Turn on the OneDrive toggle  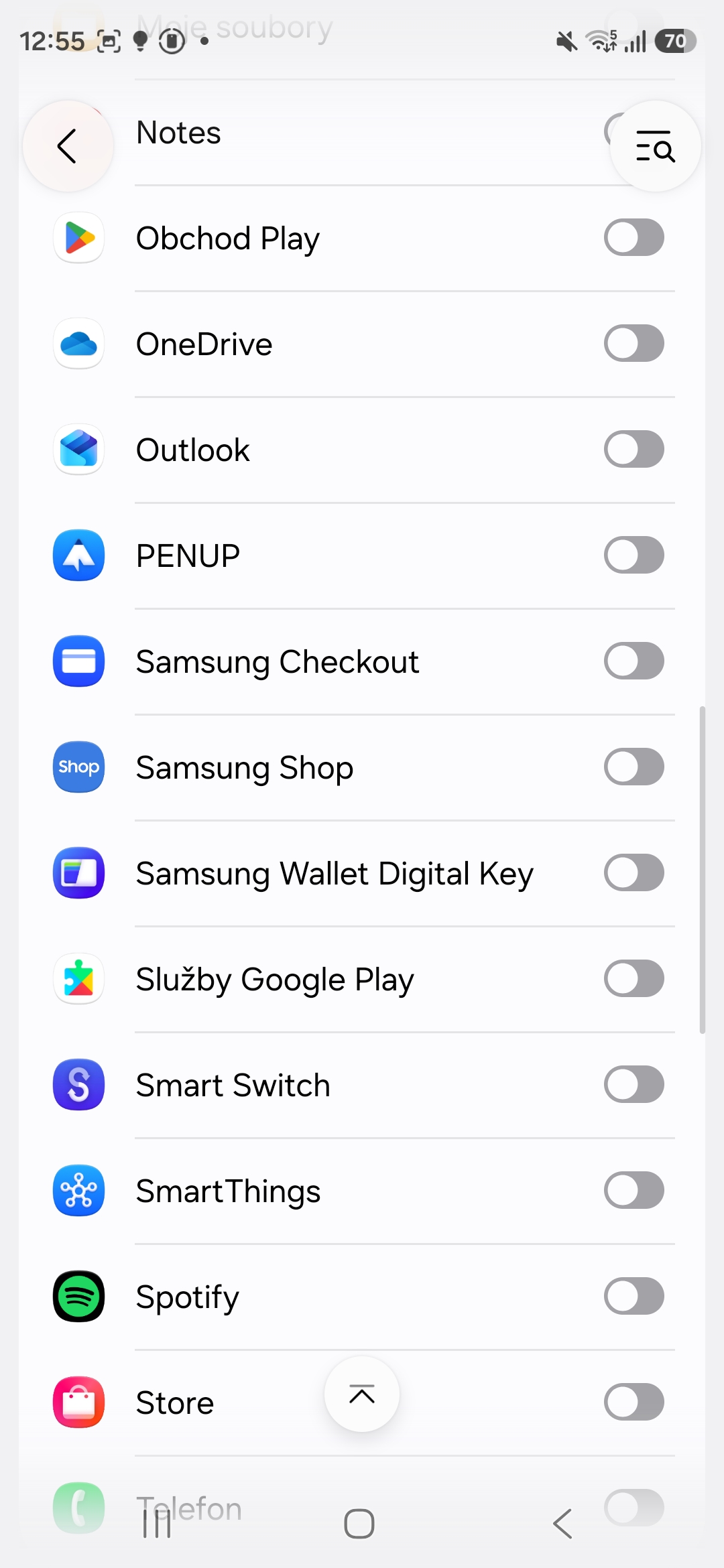click(x=633, y=344)
